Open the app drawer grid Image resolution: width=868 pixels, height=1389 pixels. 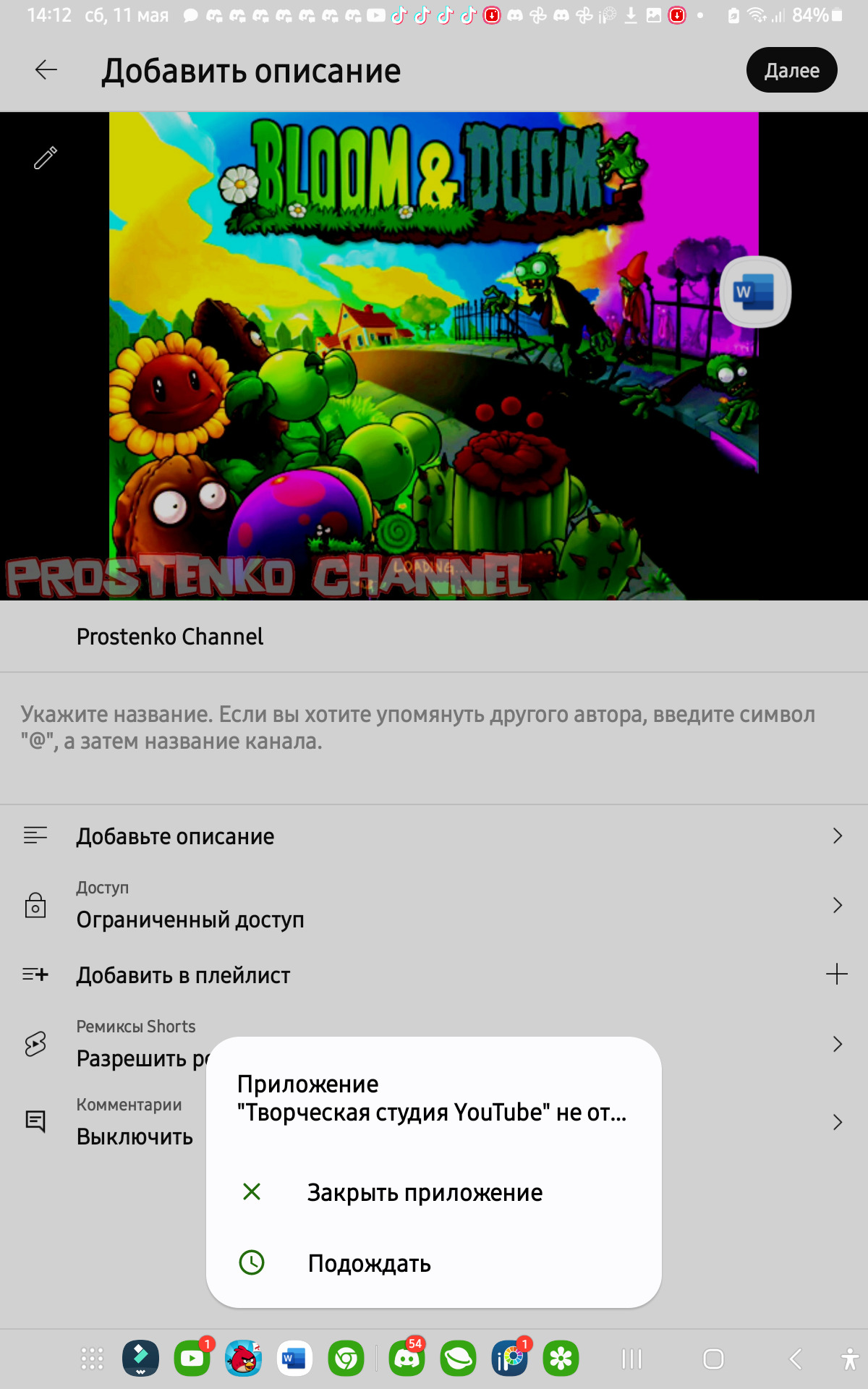92,1359
